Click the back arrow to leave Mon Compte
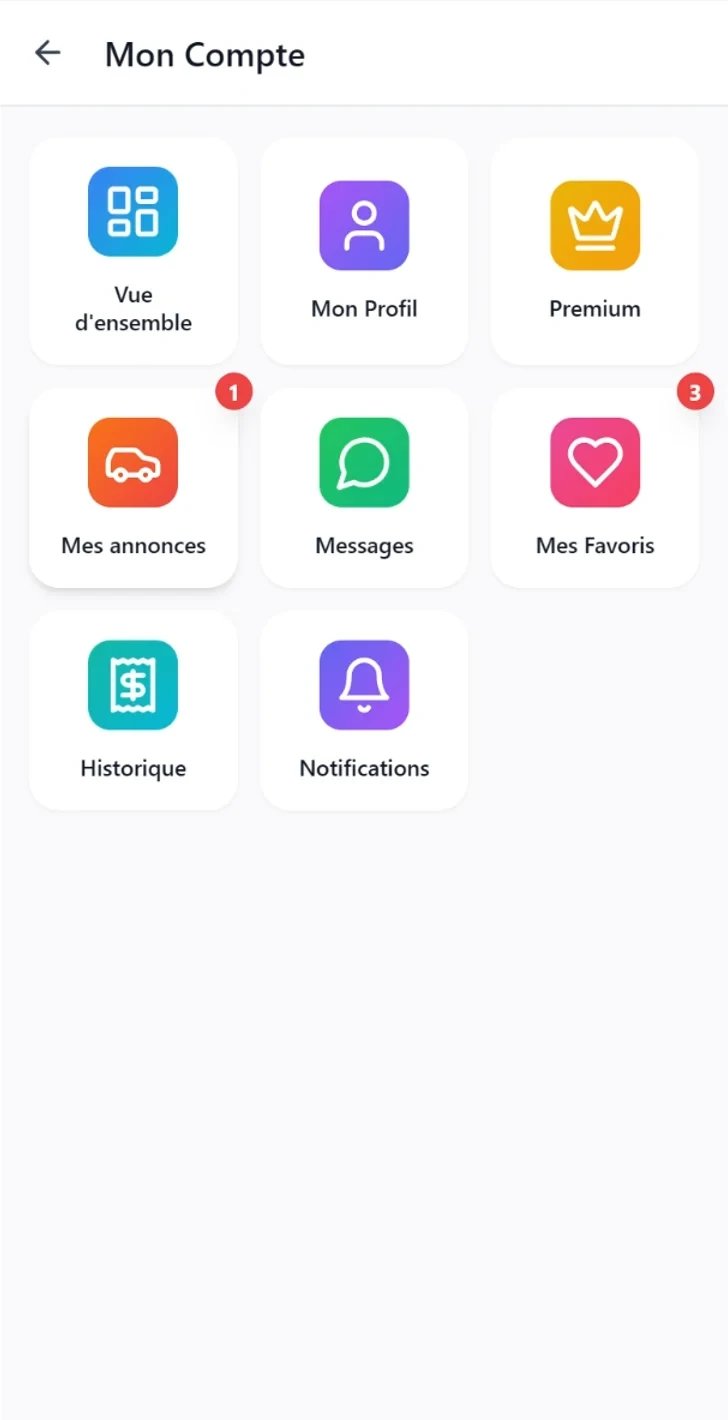728x1420 pixels. pyautogui.click(x=47, y=53)
